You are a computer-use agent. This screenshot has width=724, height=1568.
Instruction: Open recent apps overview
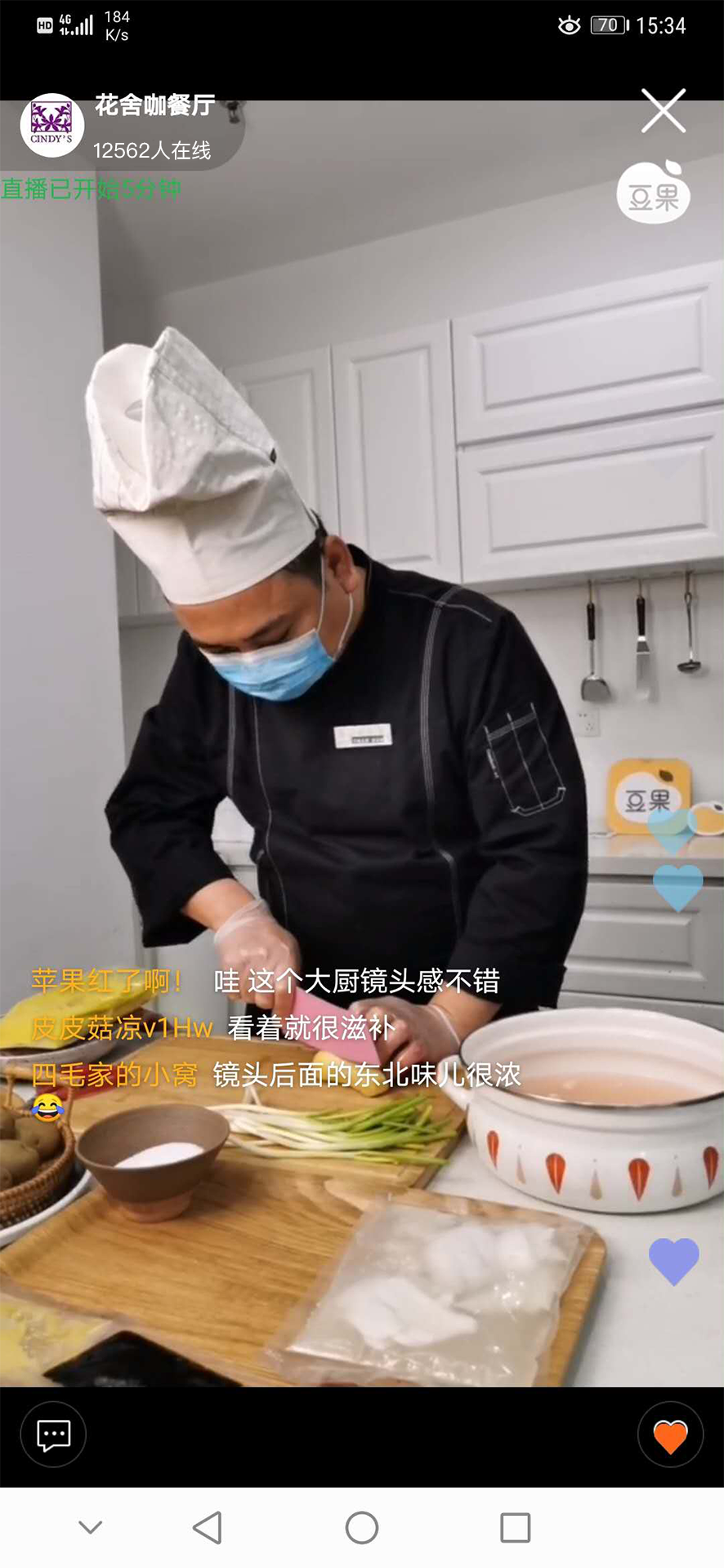point(515,1527)
